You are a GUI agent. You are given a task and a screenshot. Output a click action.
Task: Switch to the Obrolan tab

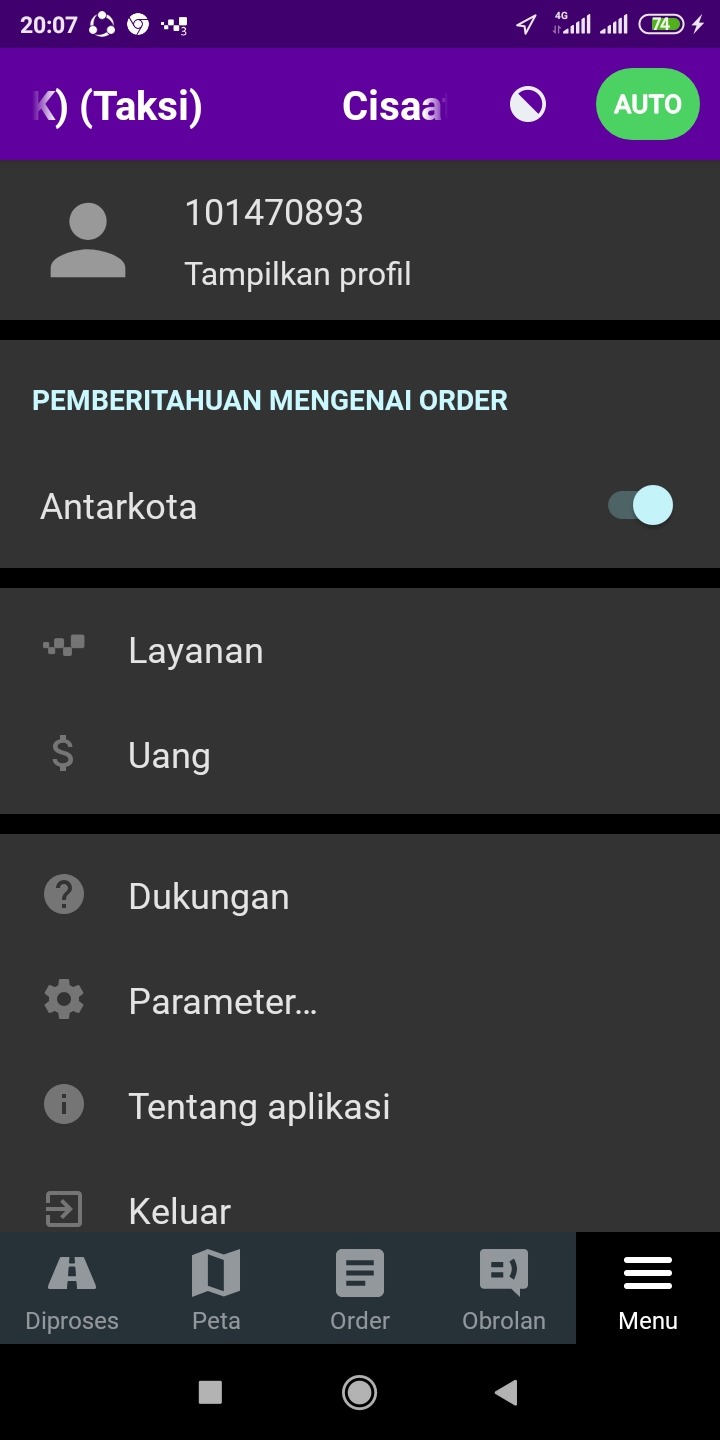504,1290
